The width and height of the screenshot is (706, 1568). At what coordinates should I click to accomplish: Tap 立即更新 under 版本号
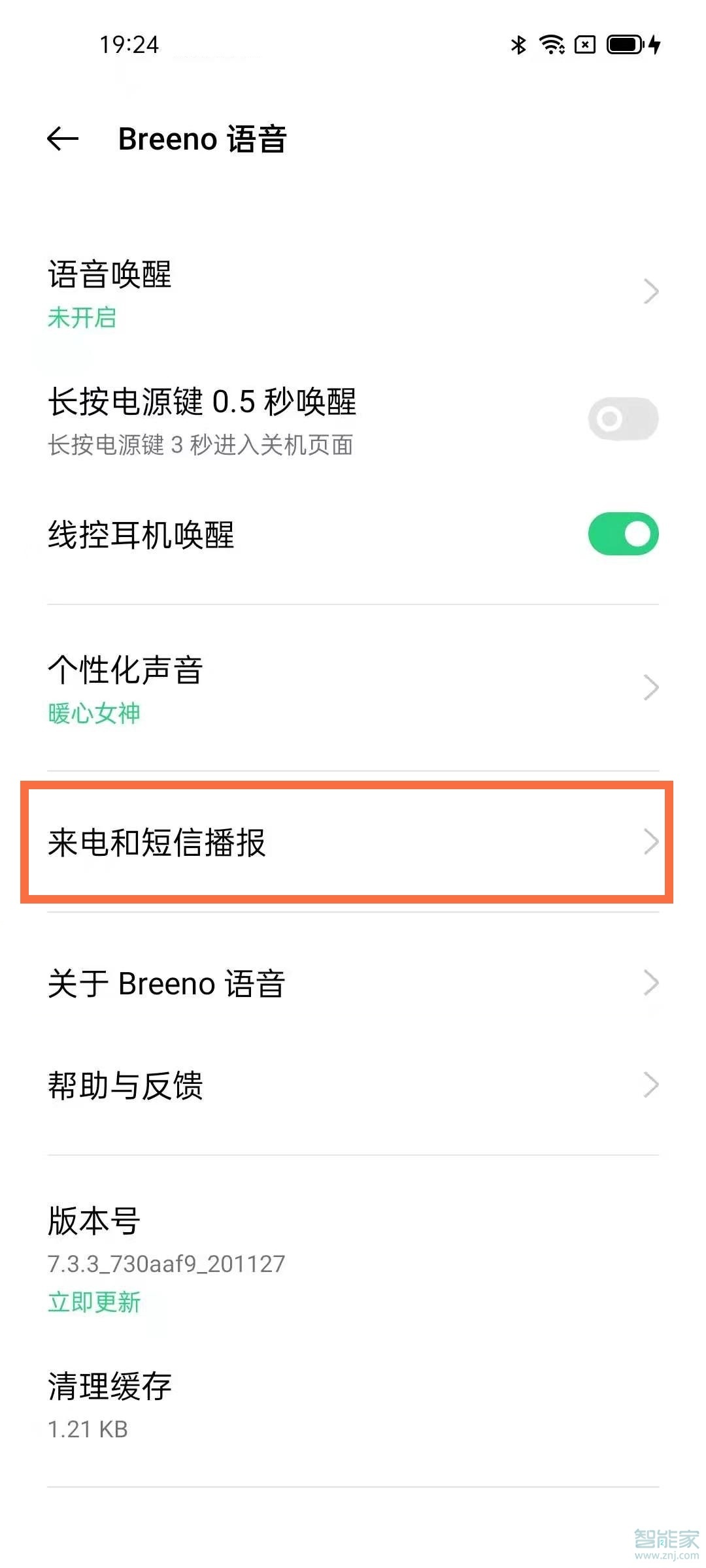point(94,1302)
